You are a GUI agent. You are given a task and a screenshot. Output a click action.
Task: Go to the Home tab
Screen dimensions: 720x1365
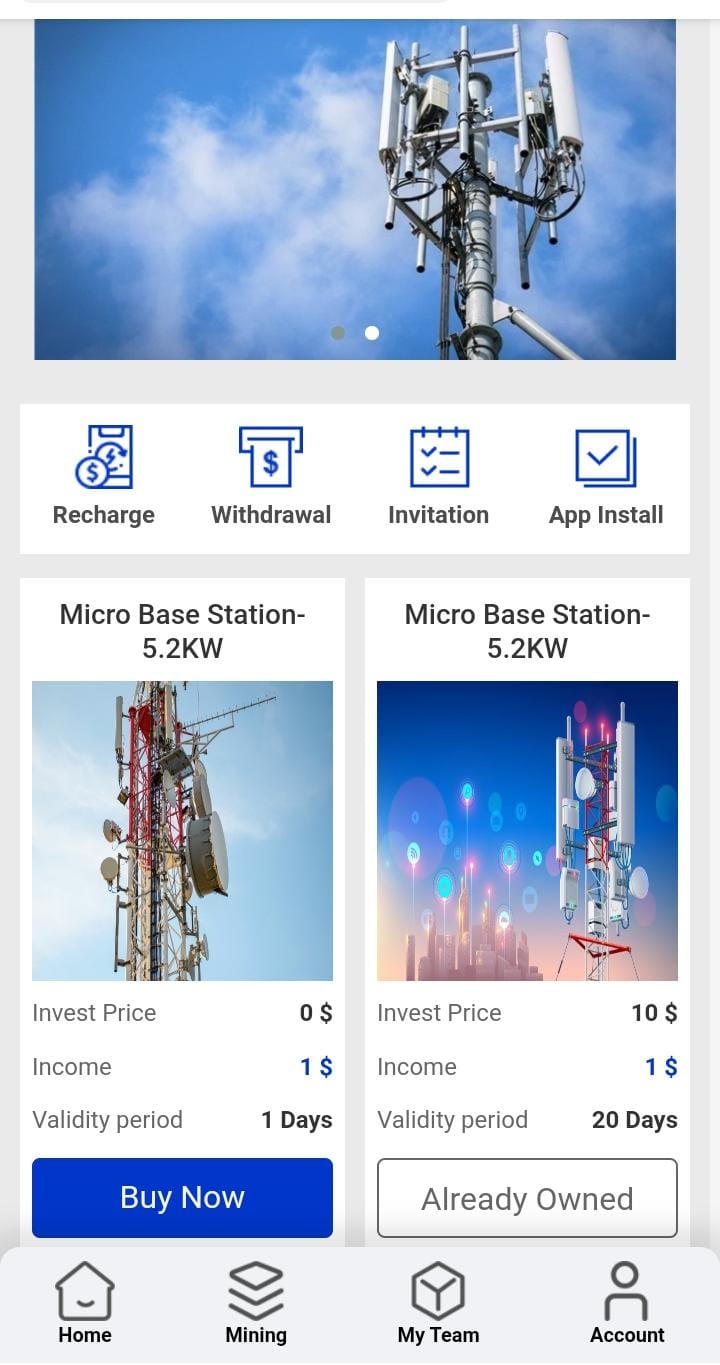point(85,1303)
